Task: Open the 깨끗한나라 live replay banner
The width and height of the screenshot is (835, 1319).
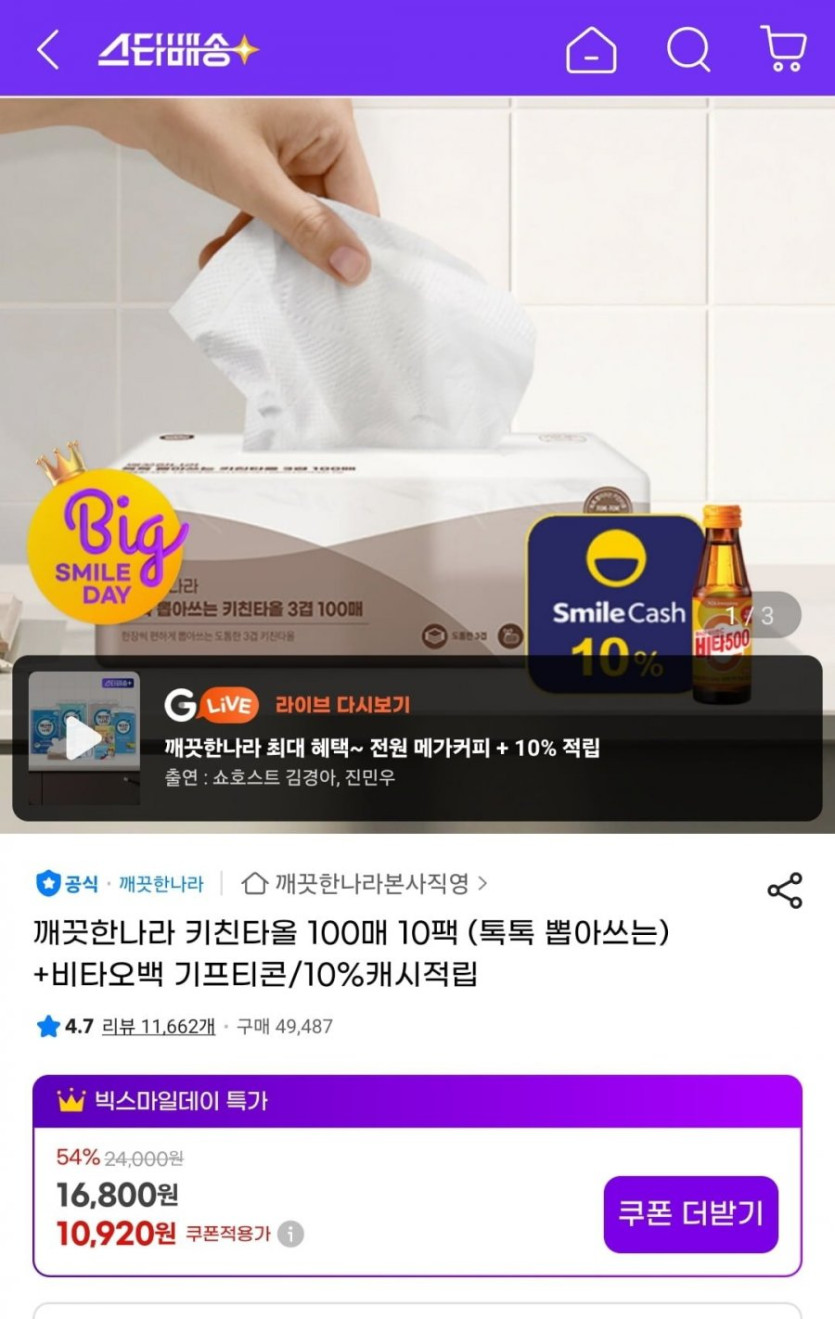Action: pyautogui.click(x=480, y=748)
